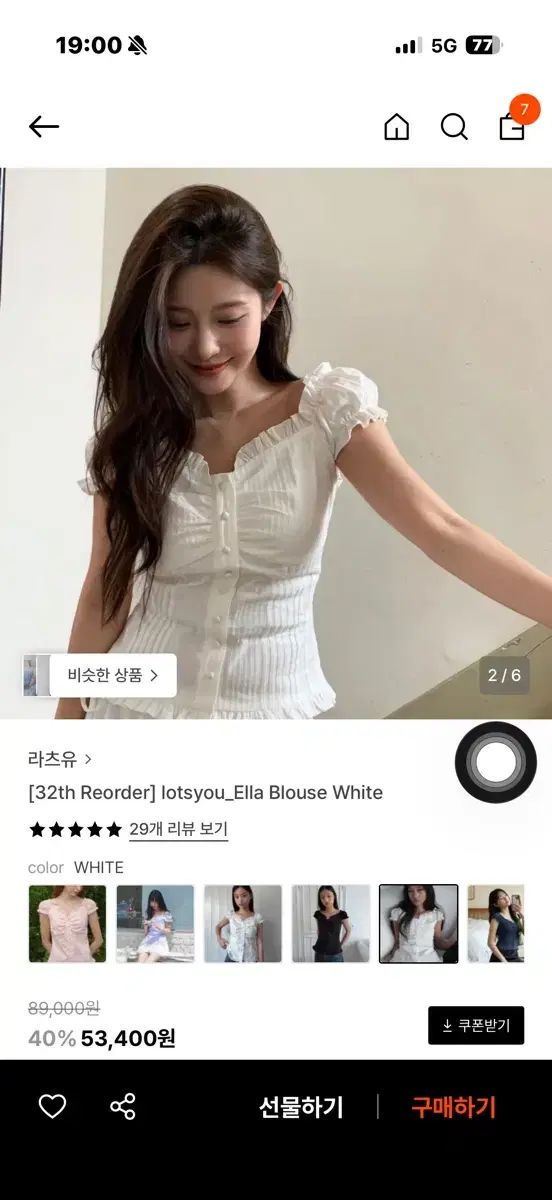The image size is (552, 1200).
Task: Open the 라츠유 brand page
Action: (x=60, y=759)
